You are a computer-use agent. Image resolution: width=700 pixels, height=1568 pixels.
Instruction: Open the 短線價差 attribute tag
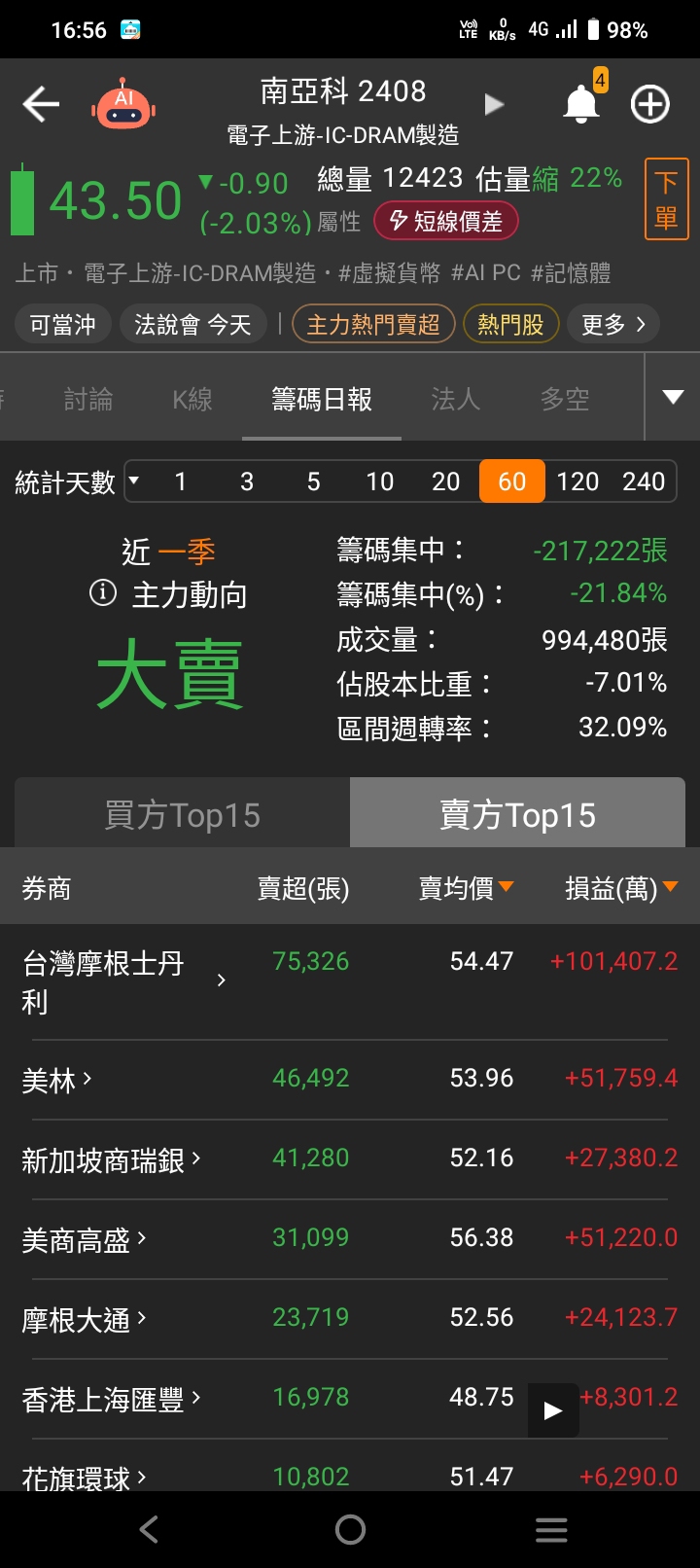point(446,222)
